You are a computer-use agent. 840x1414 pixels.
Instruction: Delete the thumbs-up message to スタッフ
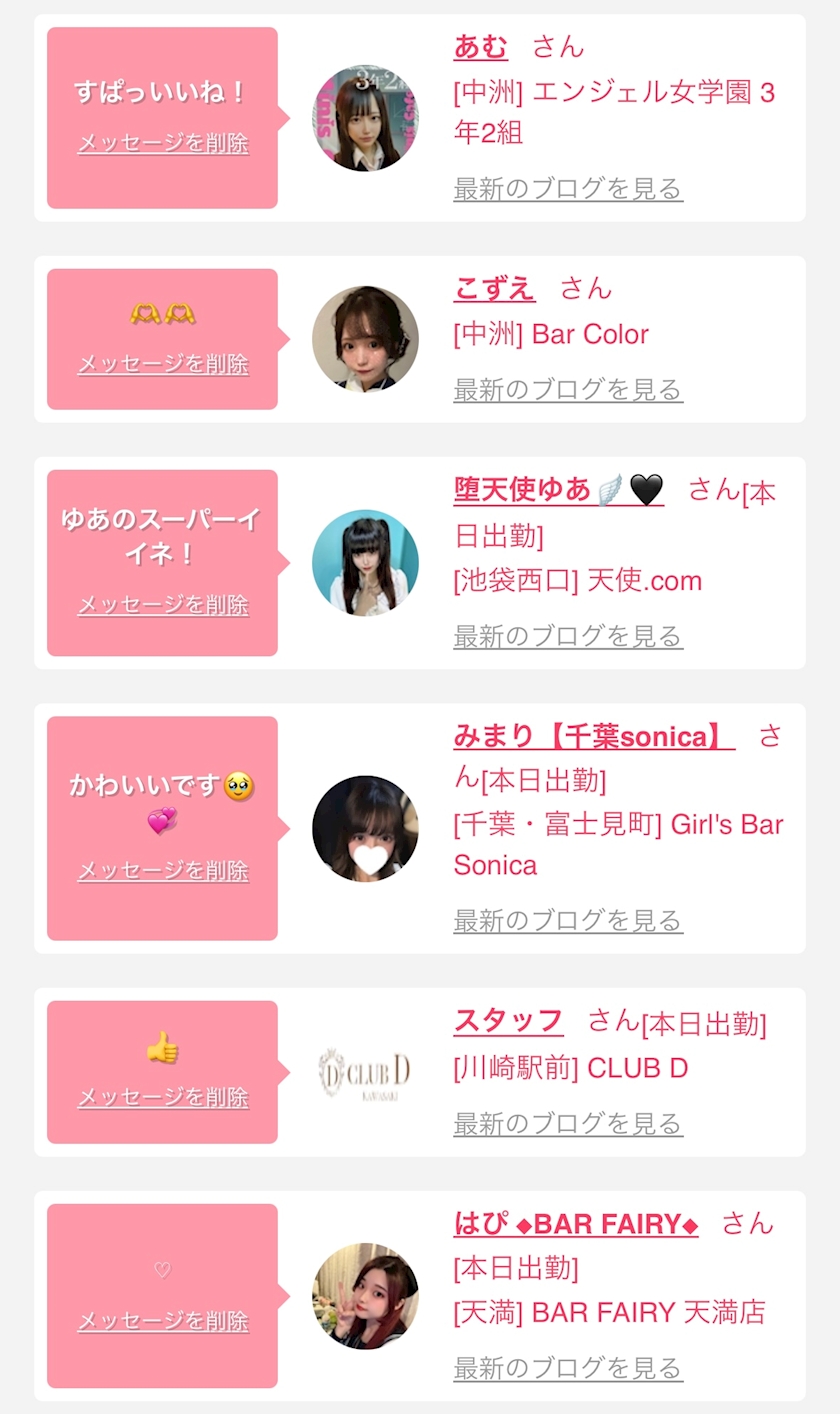[163, 1098]
